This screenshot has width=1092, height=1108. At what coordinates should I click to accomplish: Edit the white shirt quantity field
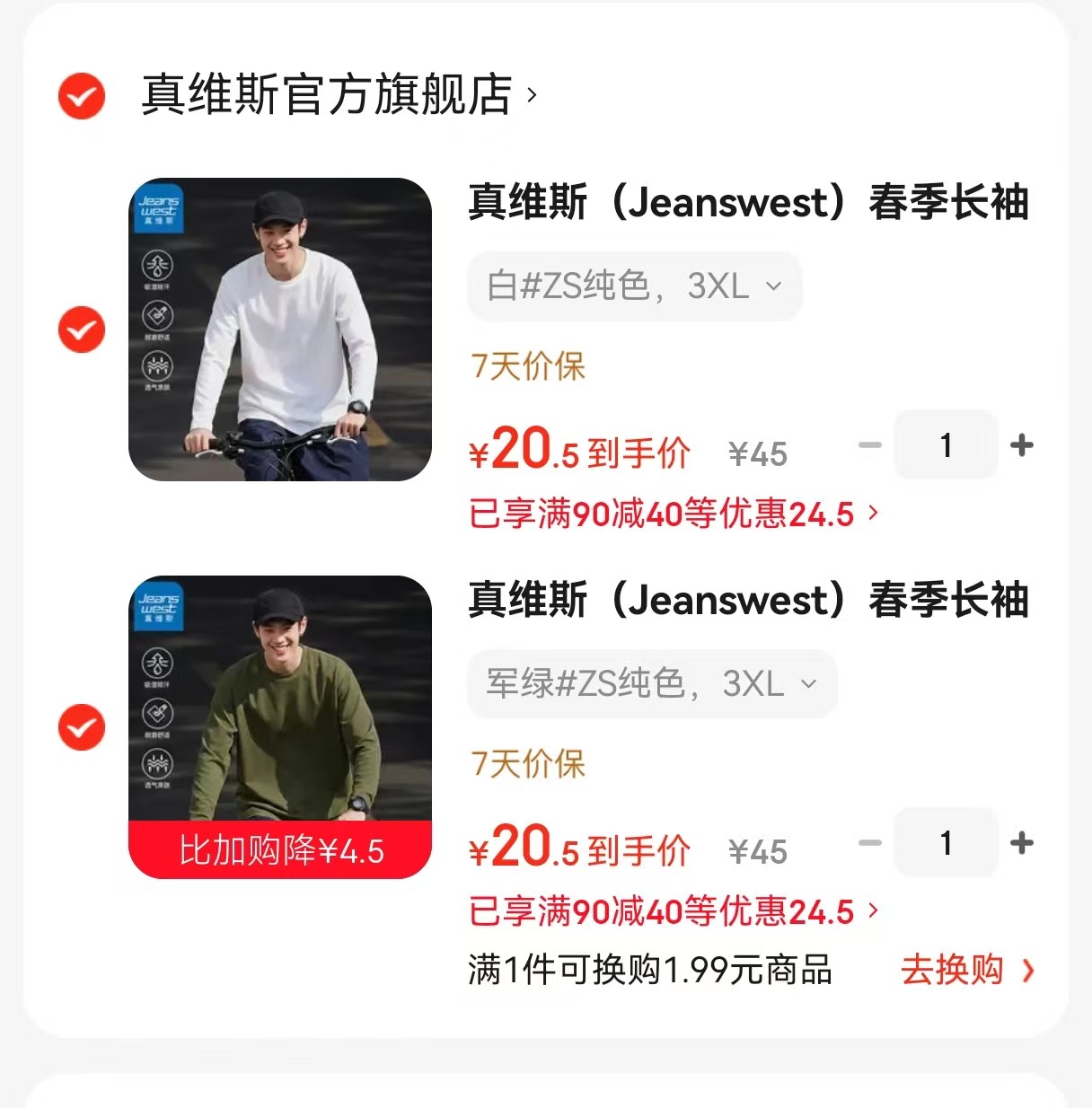(x=946, y=445)
